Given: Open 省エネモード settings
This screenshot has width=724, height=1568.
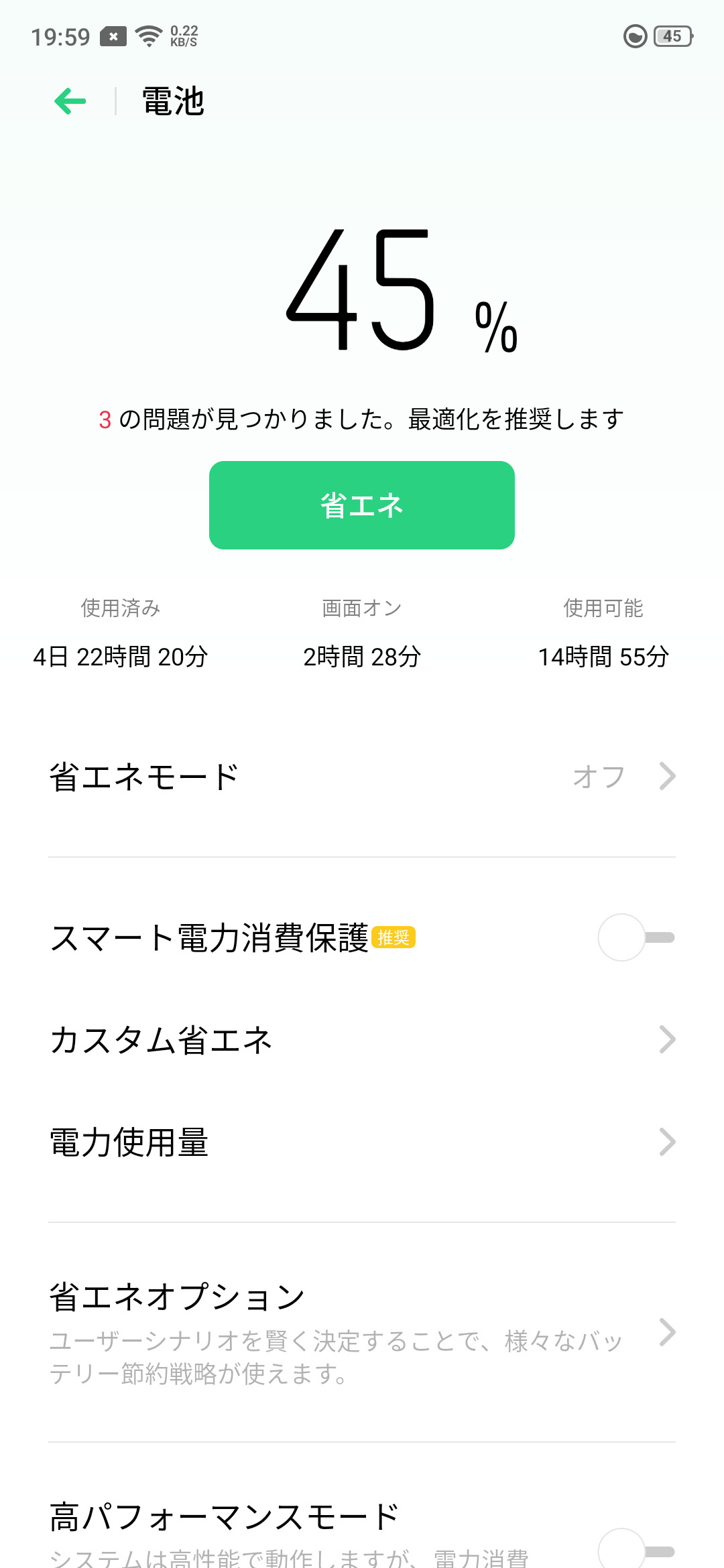Looking at the screenshot, I should pyautogui.click(x=362, y=777).
